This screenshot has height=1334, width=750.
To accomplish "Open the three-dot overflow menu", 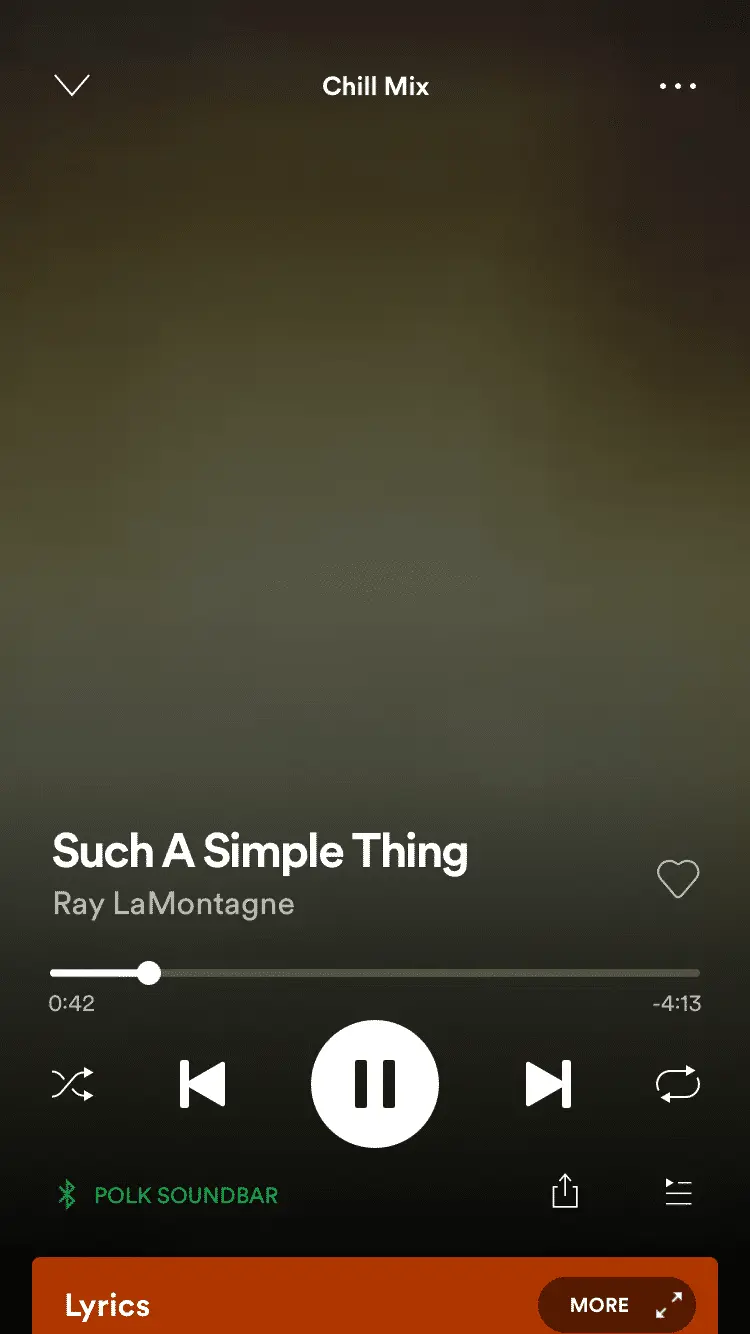I will [678, 86].
